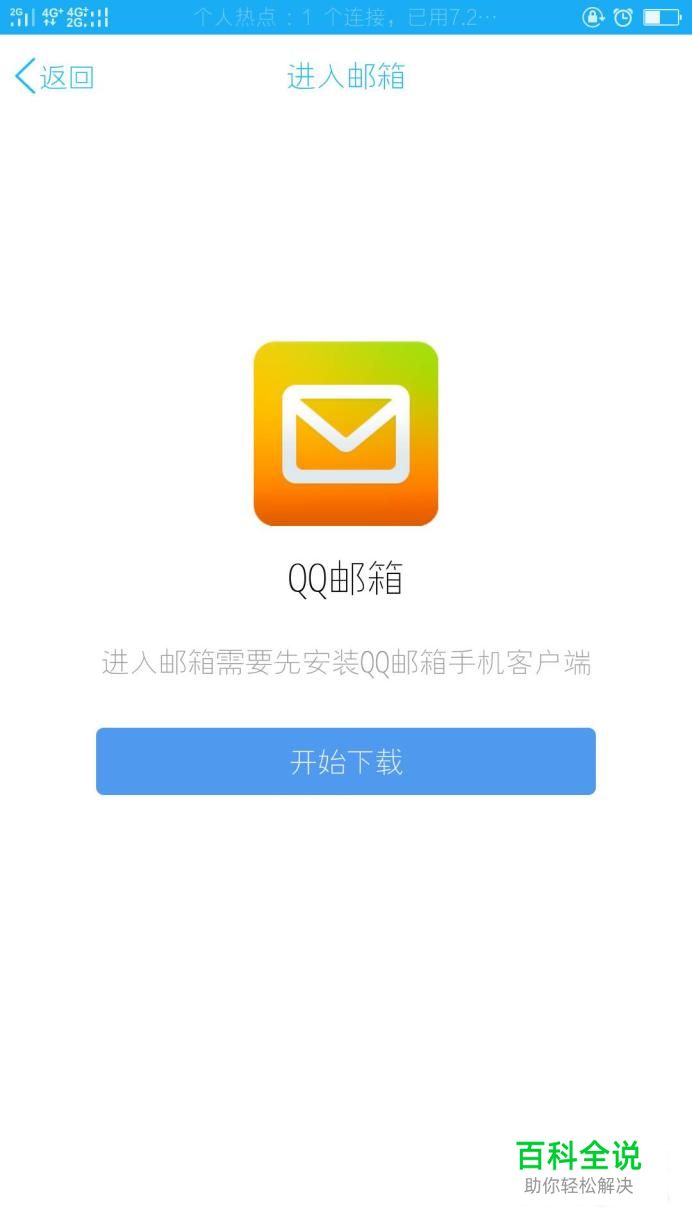This screenshot has width=692, height=1230.
Task: Go back with the 返回 button
Action: point(55,77)
